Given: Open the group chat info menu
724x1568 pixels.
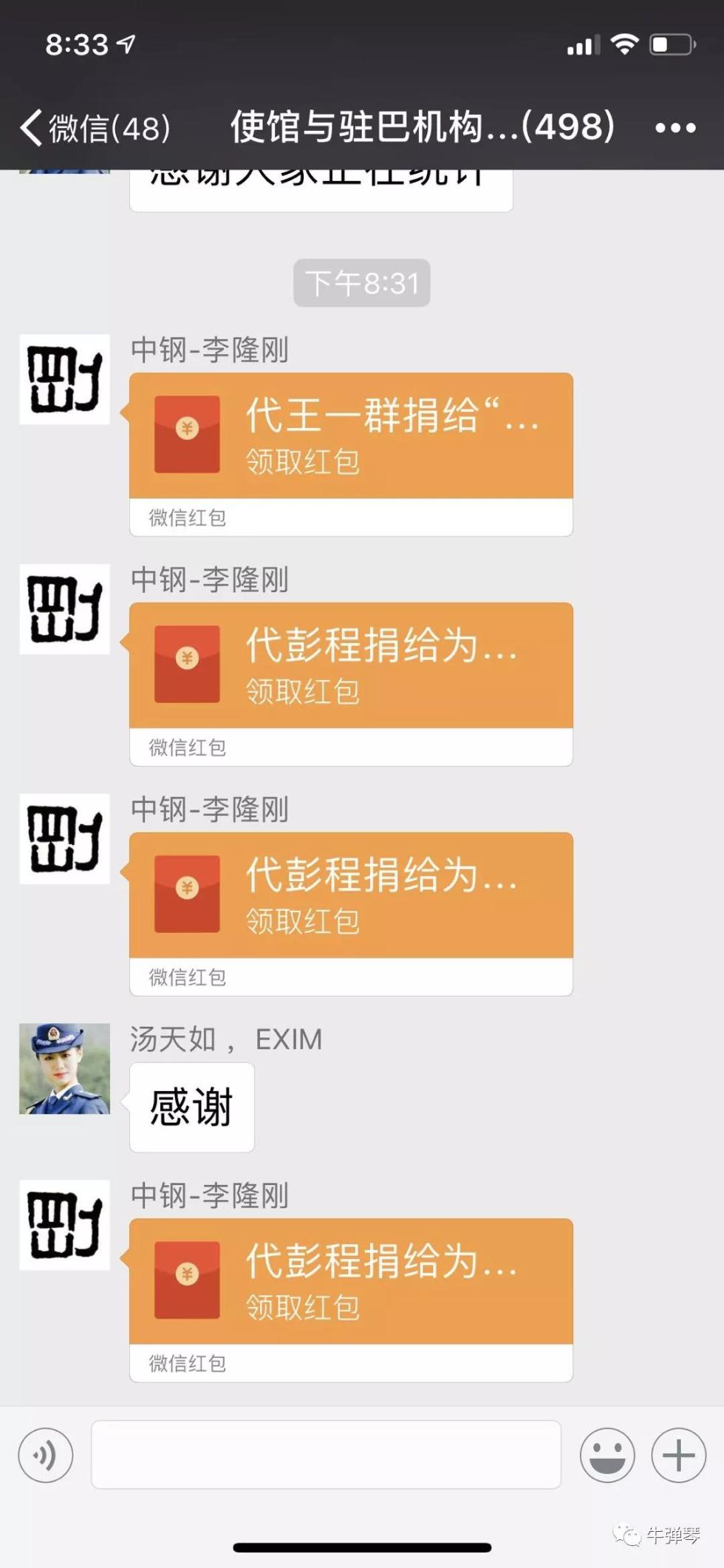Looking at the screenshot, I should point(675,128).
